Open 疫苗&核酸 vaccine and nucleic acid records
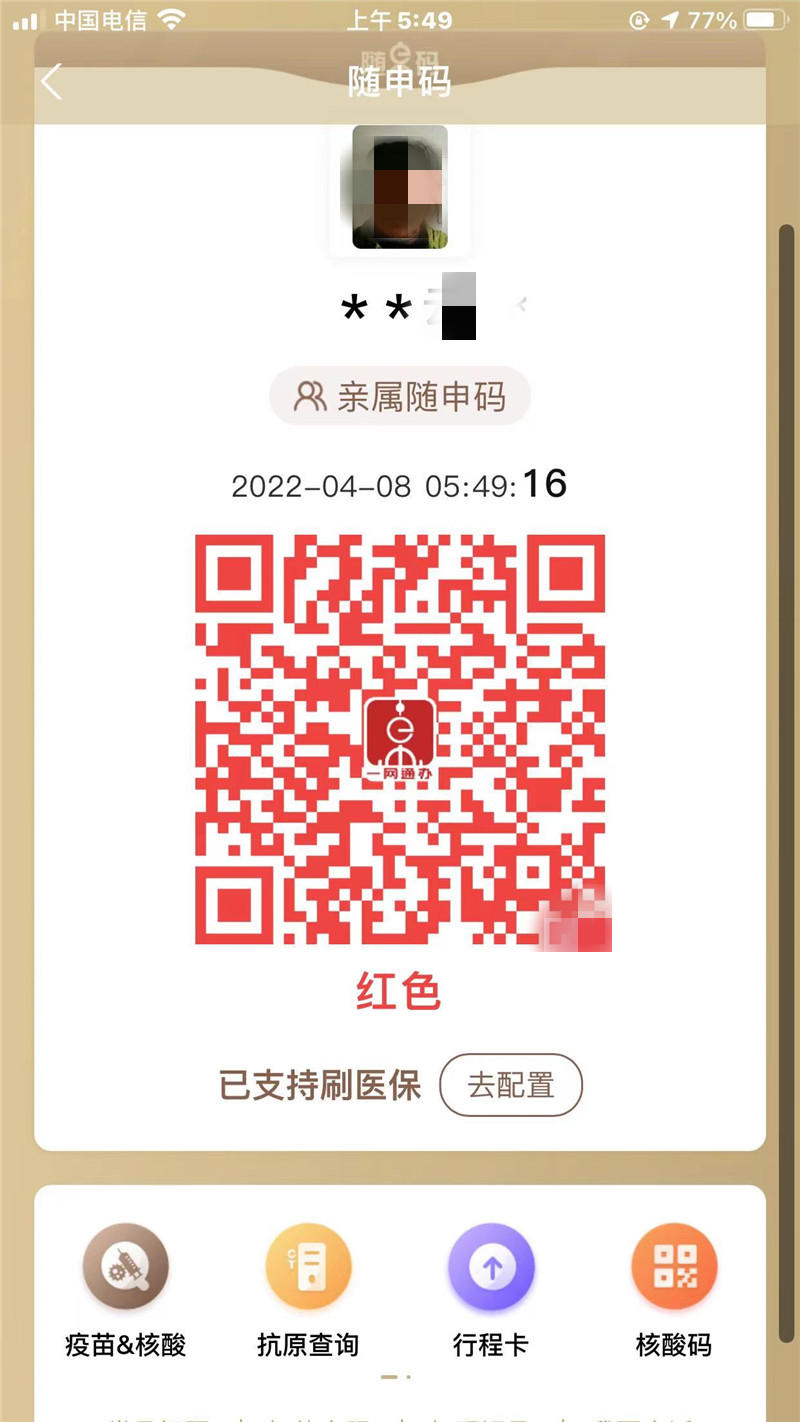The image size is (800, 1422). (126, 1268)
